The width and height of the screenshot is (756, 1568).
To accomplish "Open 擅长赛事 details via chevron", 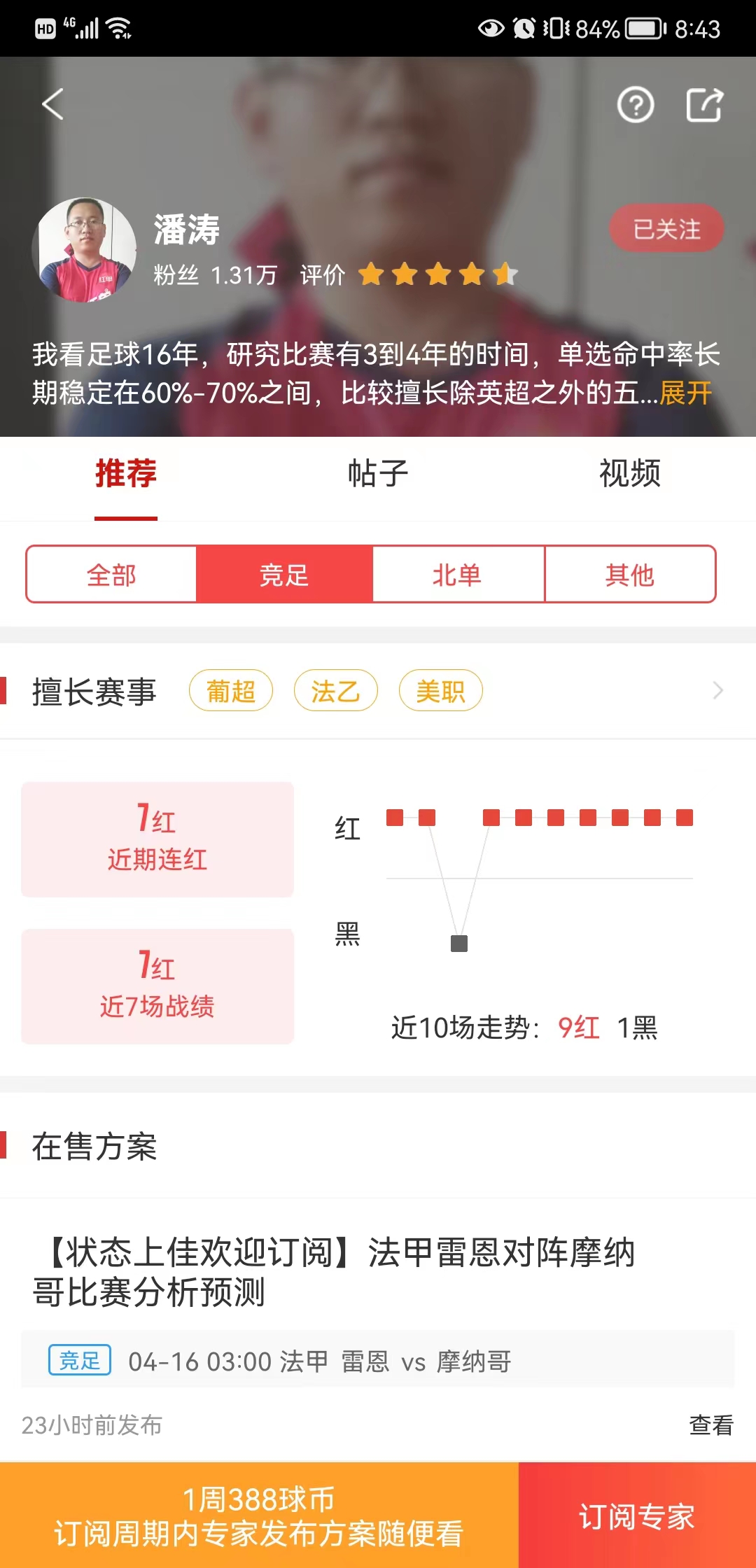I will 717,691.
